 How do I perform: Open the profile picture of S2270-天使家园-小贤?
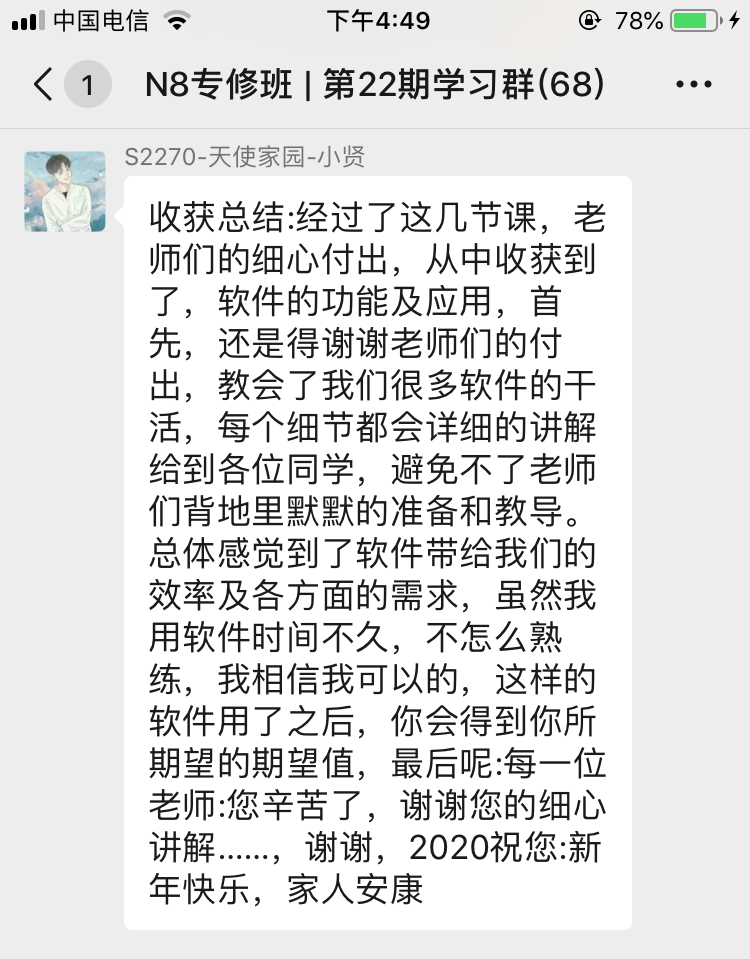(65, 192)
